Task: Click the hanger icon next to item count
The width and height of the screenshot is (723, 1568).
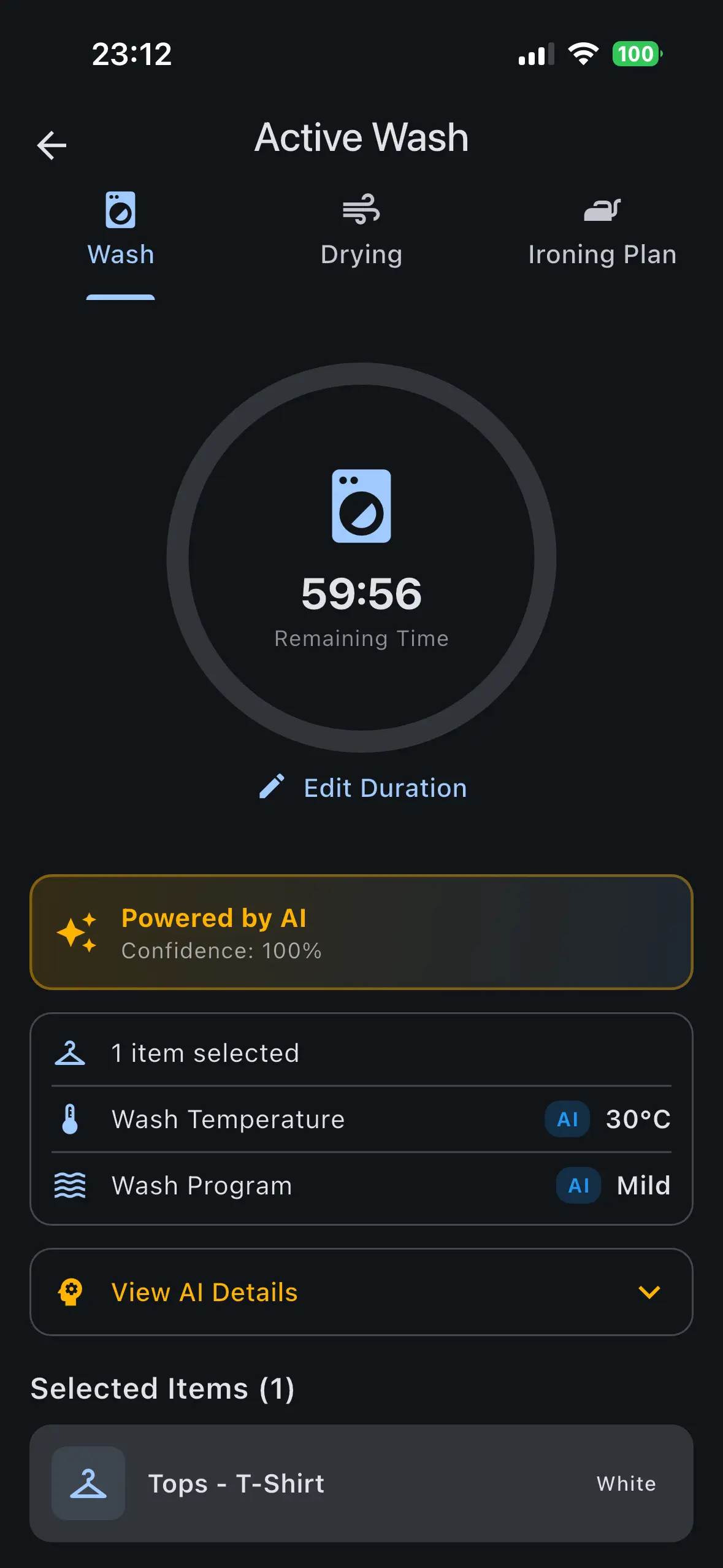Action: click(71, 1052)
